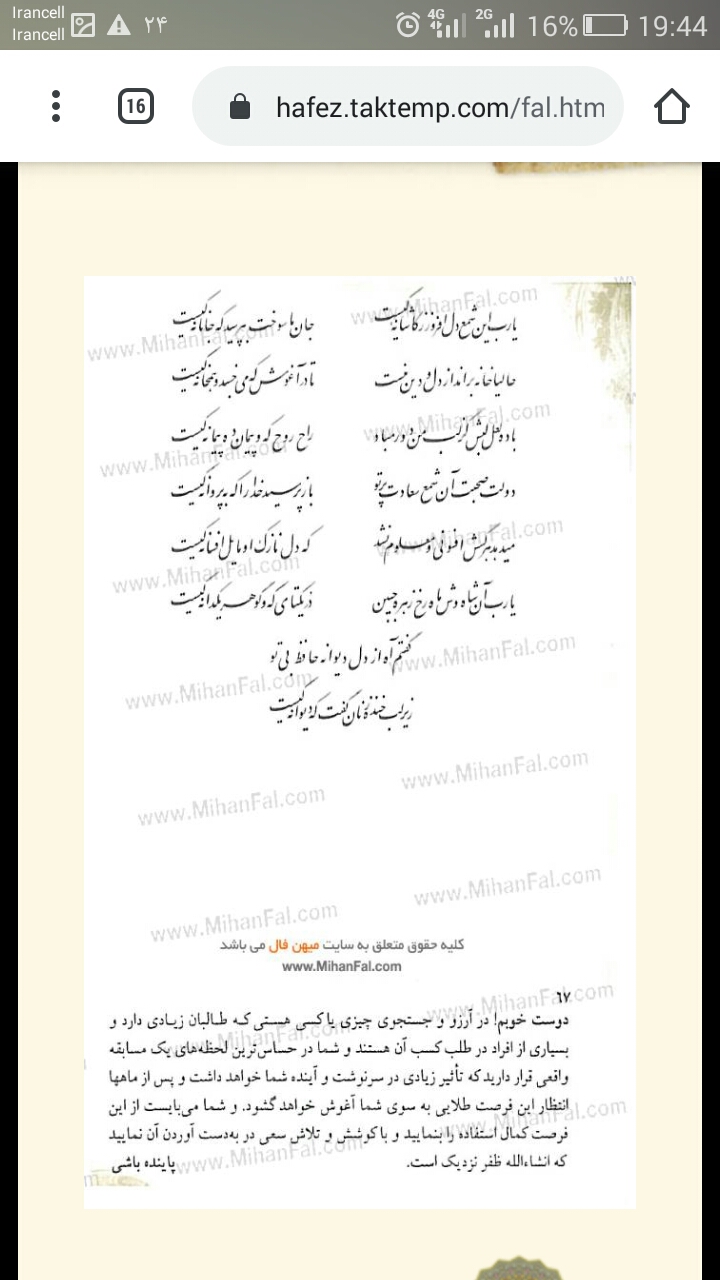Open the tab switcher showing 16 tabs
This screenshot has height=1280, width=720.
click(x=136, y=106)
